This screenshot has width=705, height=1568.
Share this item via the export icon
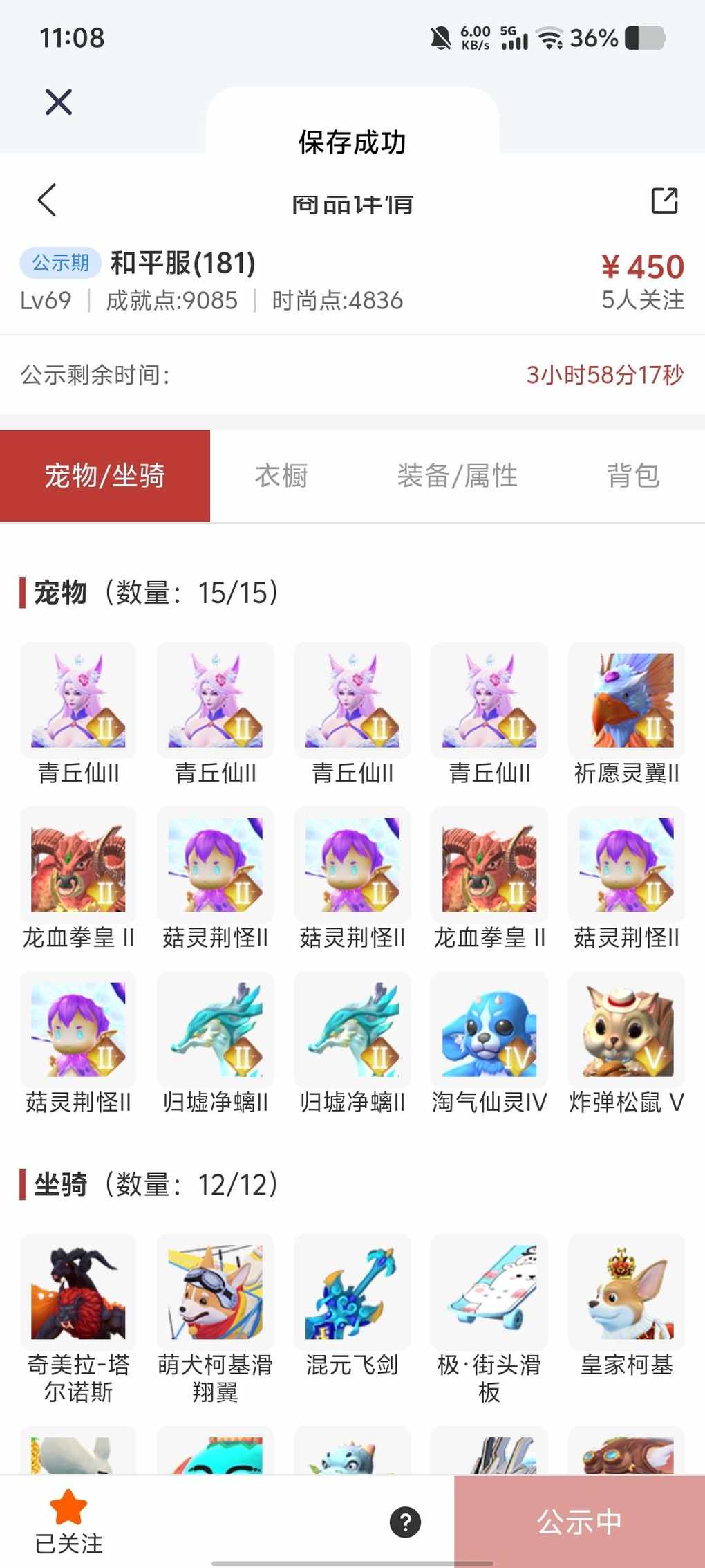coord(664,201)
